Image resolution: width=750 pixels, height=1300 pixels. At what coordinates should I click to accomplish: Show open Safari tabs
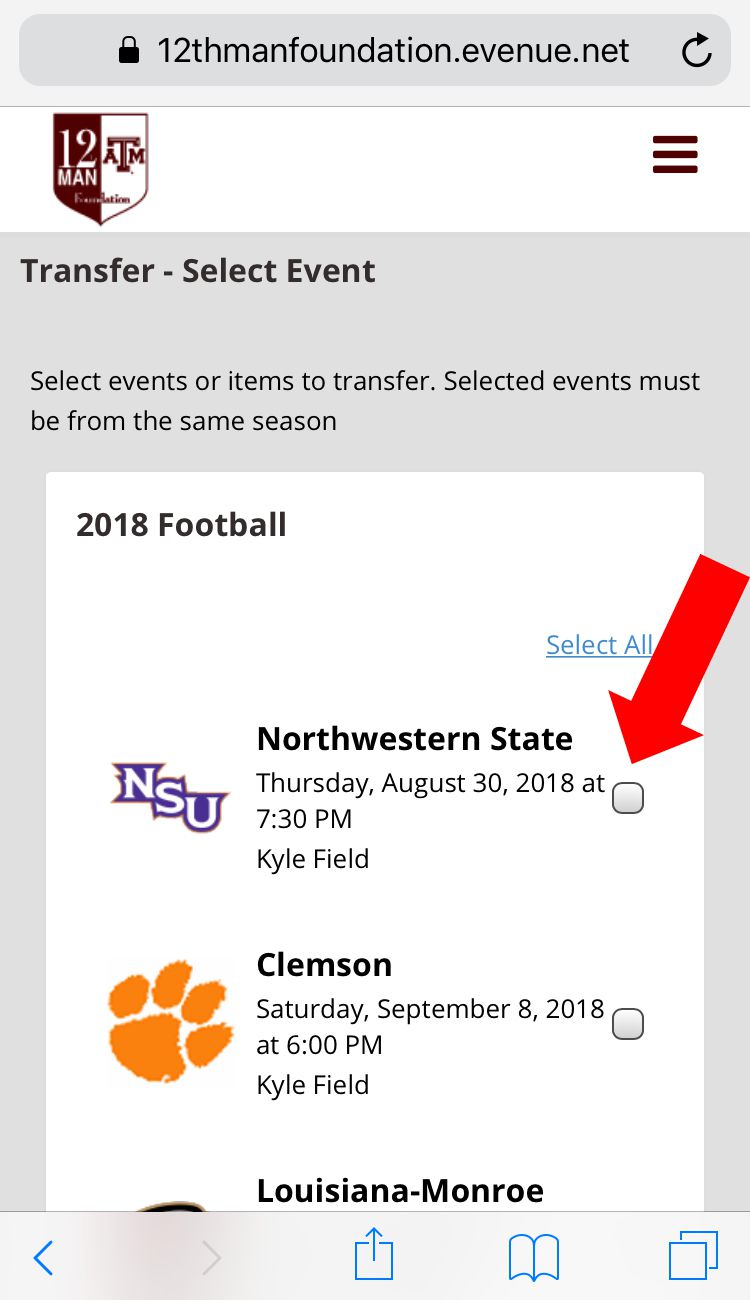[x=693, y=1255]
